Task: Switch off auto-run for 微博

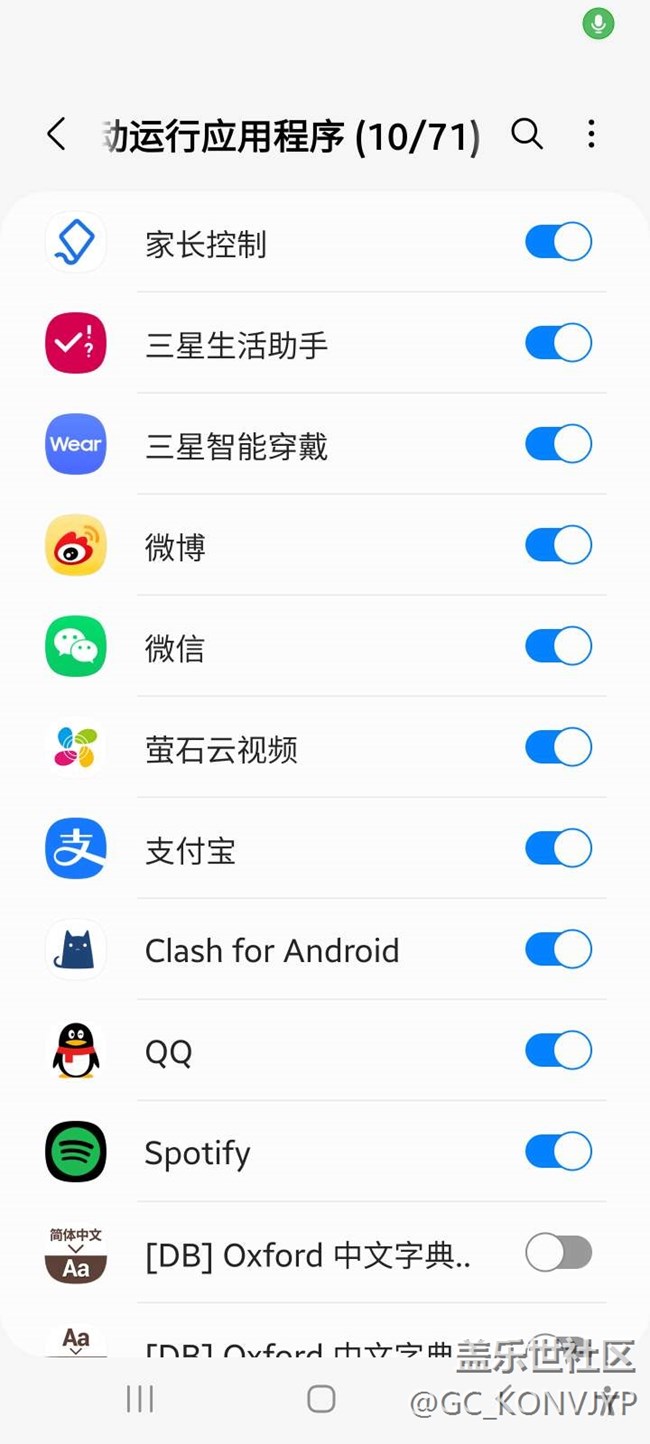Action: [558, 545]
